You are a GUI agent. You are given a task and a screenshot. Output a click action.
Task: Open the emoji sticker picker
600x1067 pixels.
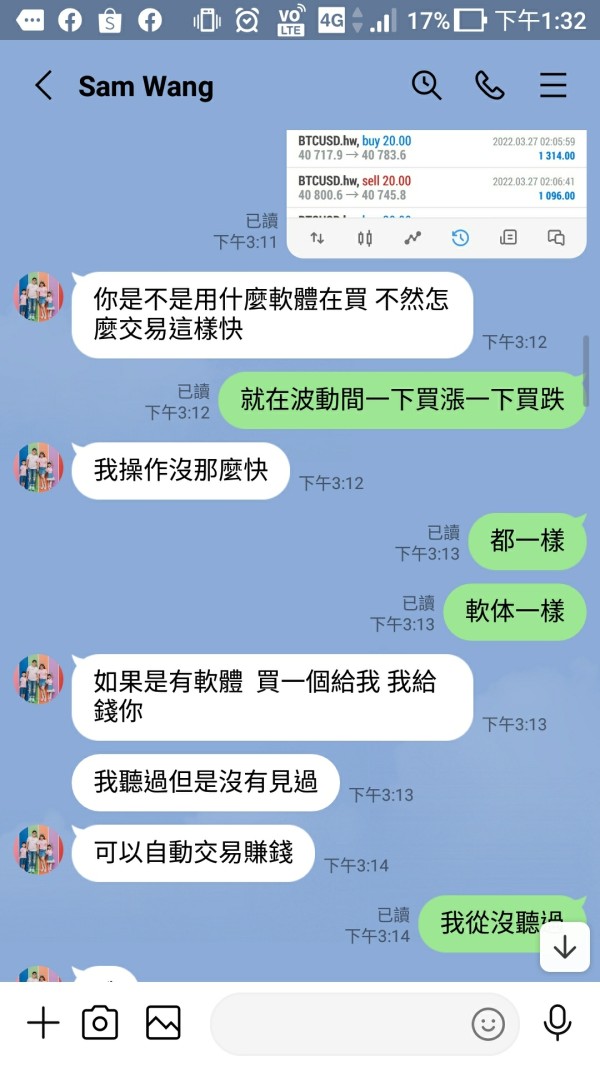coord(488,1023)
